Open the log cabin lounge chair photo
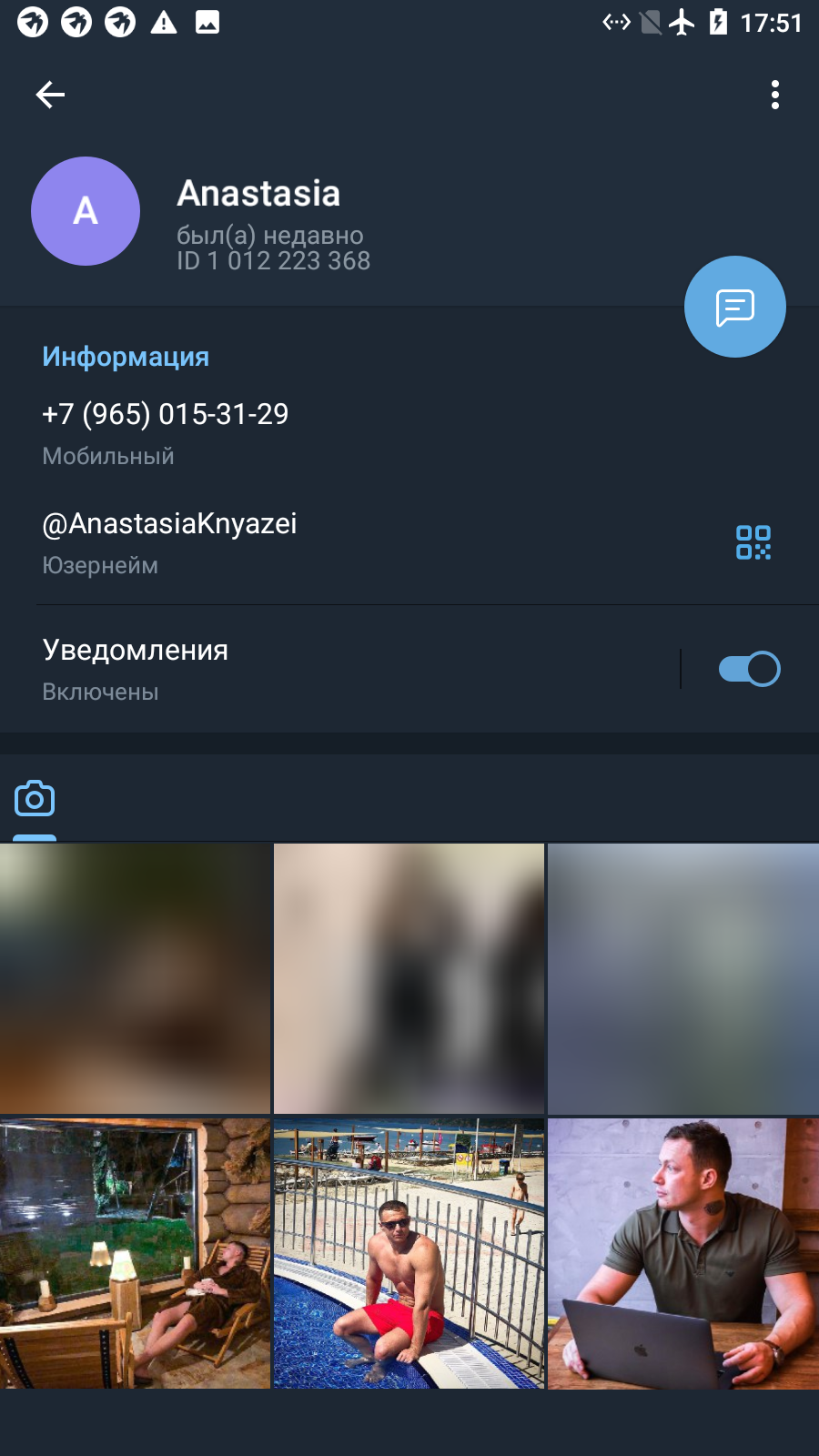 point(135,1253)
